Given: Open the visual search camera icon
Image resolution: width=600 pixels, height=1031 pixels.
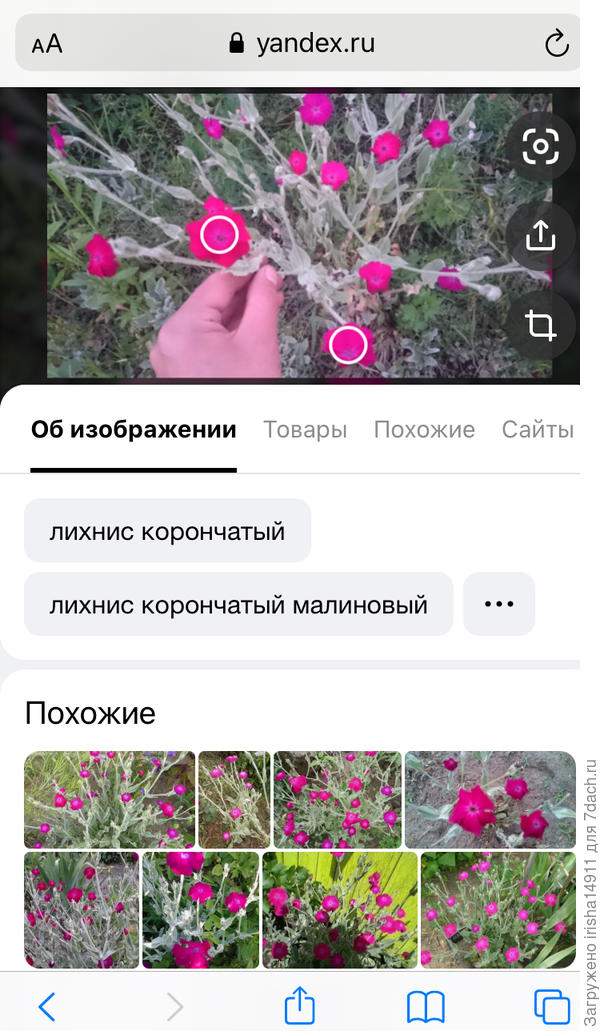Looking at the screenshot, I should (x=540, y=147).
